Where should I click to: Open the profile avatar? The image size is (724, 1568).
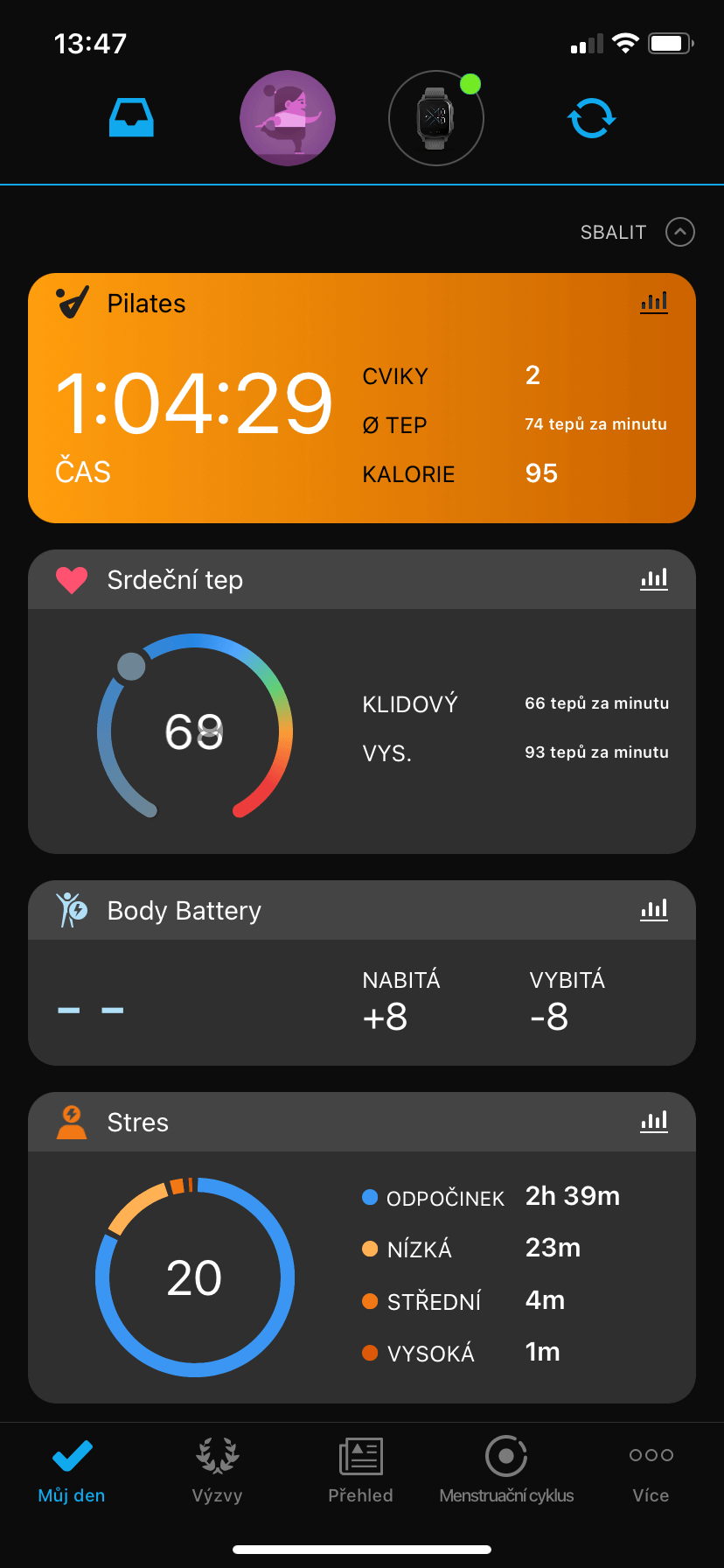click(288, 118)
